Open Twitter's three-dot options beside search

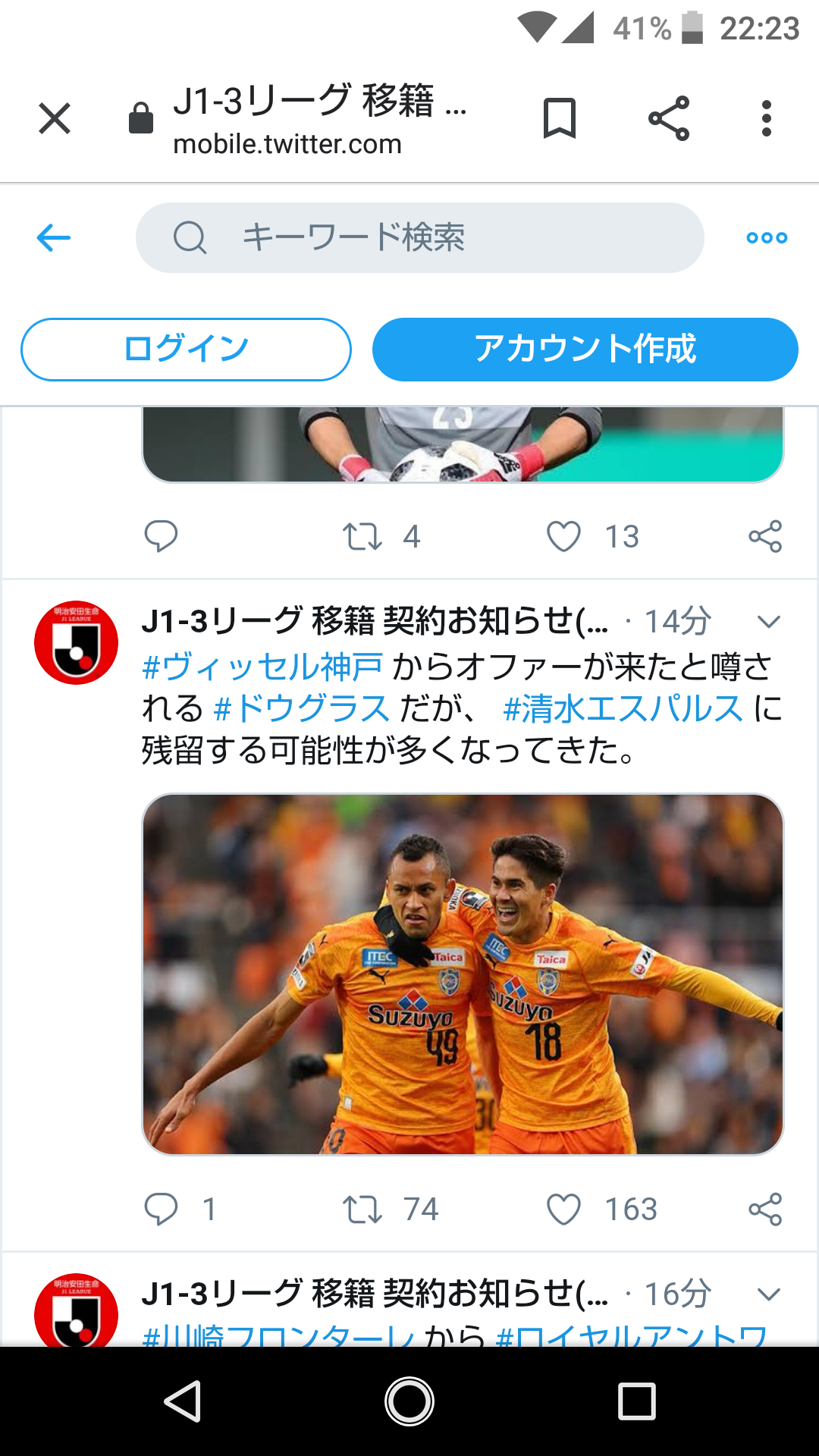(767, 237)
